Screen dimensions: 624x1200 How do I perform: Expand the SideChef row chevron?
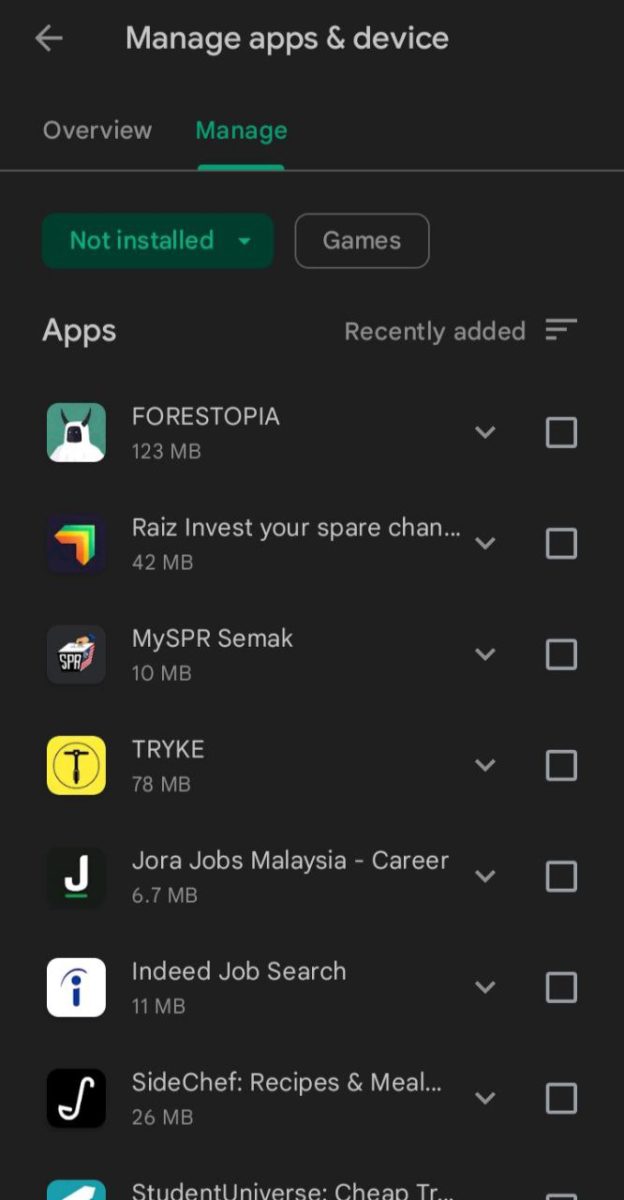[x=485, y=1099]
